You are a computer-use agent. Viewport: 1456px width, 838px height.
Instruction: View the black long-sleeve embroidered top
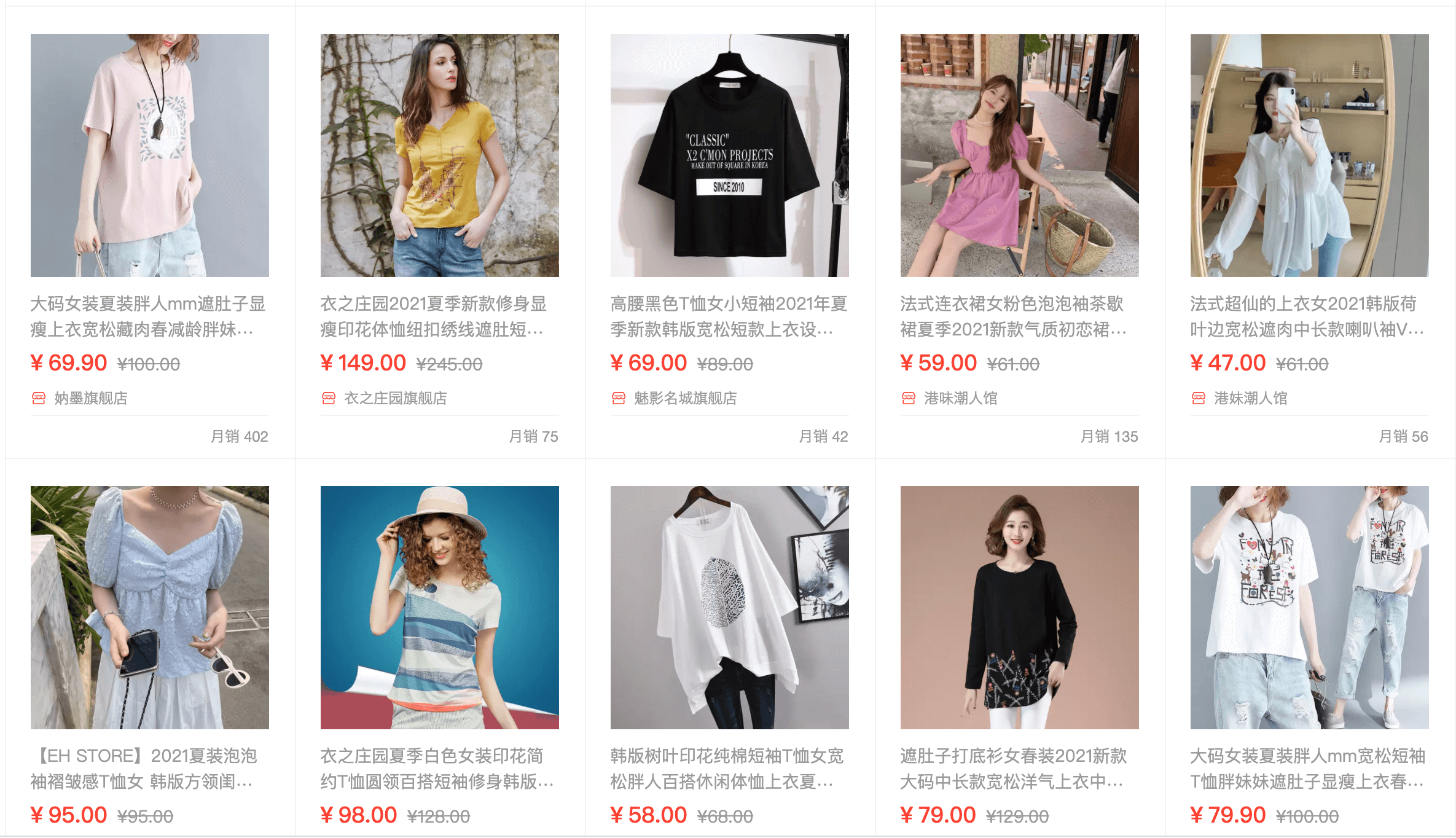1019,607
